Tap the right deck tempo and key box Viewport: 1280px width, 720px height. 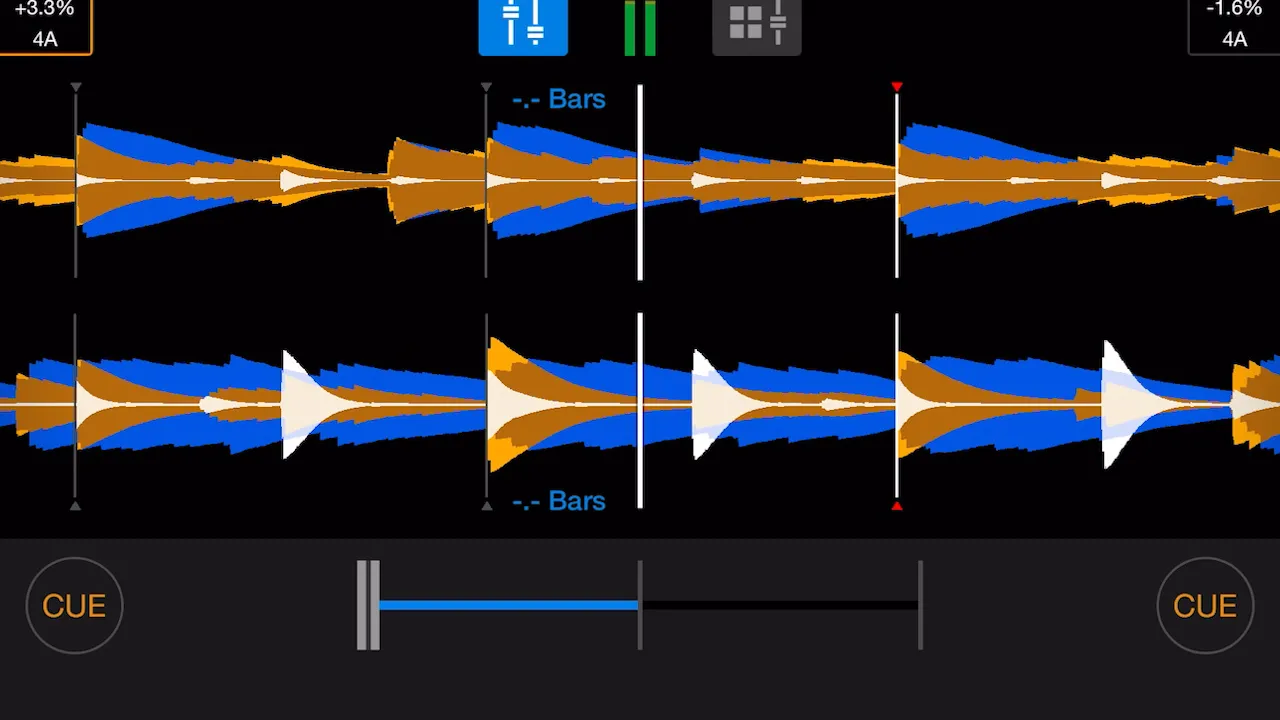1234,26
